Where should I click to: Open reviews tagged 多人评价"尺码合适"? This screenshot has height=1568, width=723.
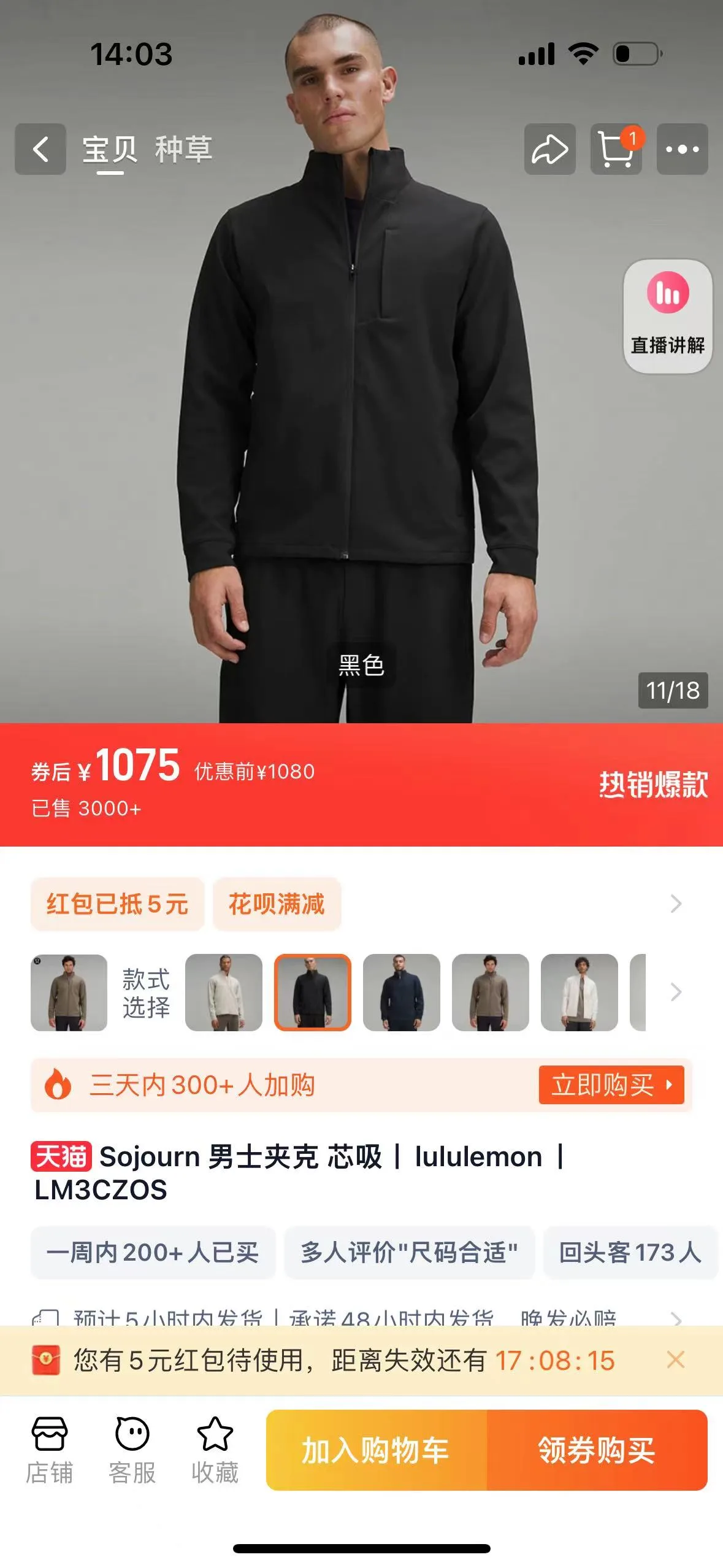[x=409, y=1252]
